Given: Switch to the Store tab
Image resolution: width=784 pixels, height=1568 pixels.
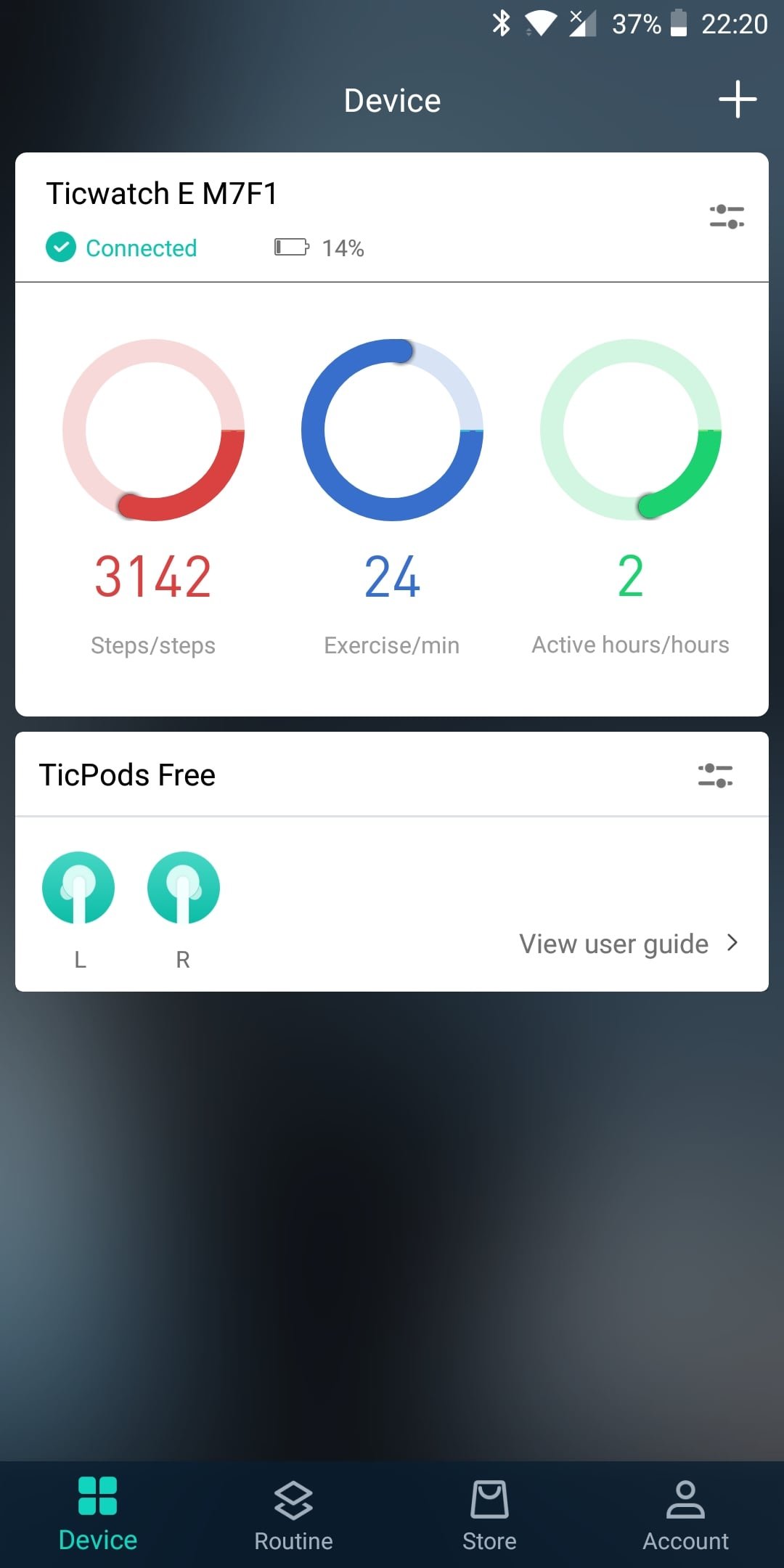Looking at the screenshot, I should click(489, 1515).
